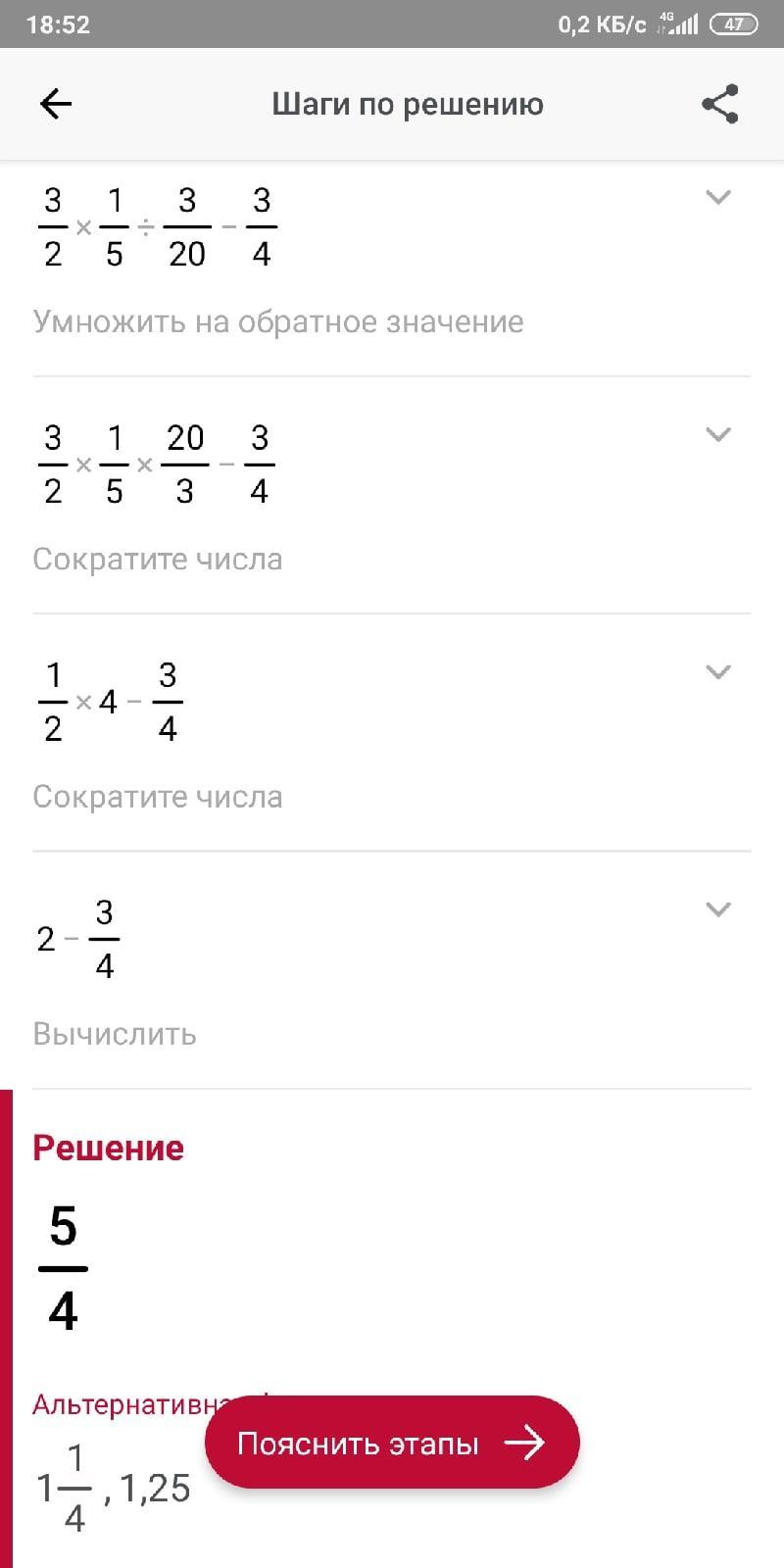Screen dimensions: 784x1568
Task: Share the solution steps
Action: coord(720,104)
